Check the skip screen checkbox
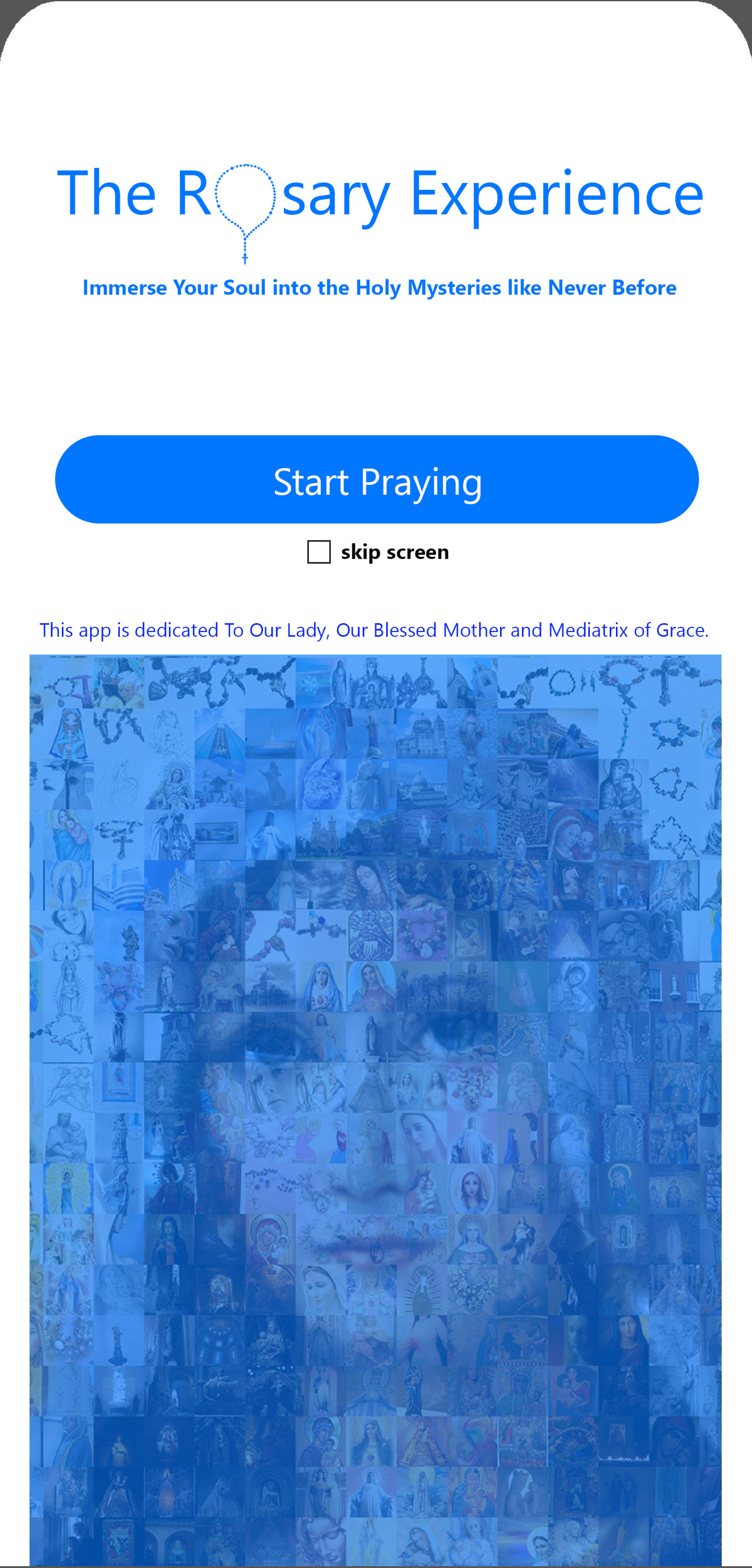This screenshot has width=752, height=1568. point(319,552)
